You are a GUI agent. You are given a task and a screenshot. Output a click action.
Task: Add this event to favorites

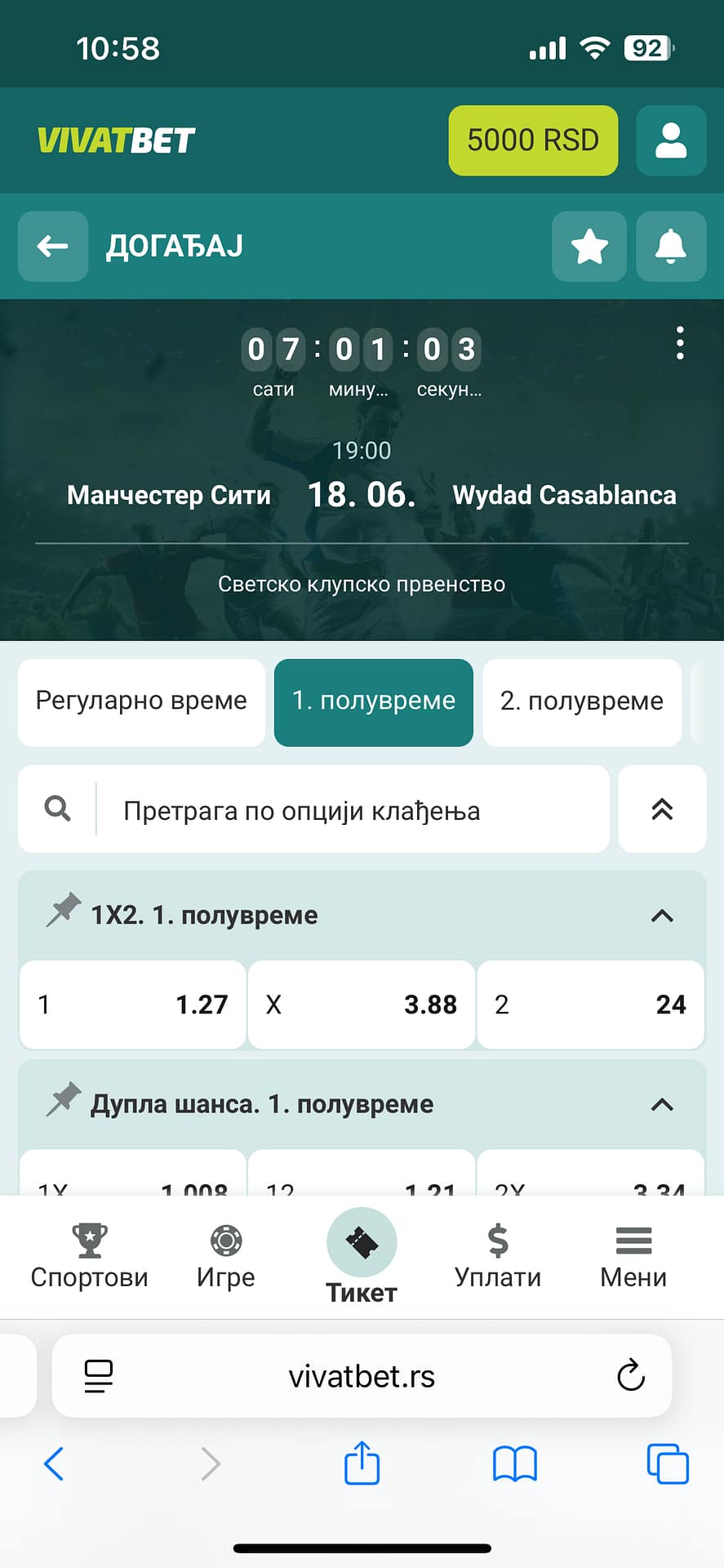point(589,246)
